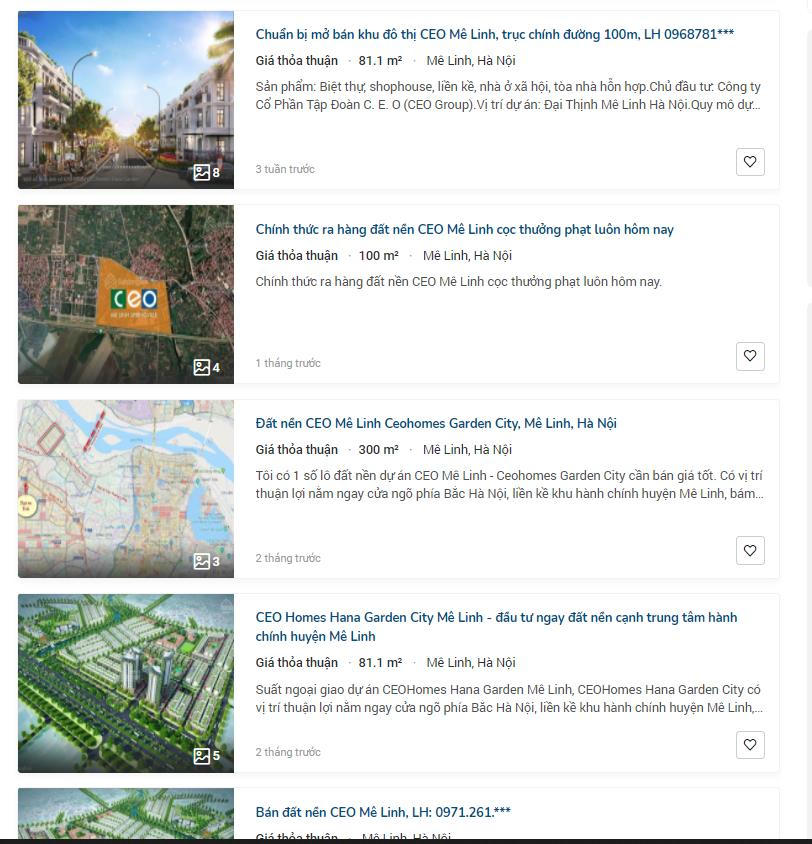Open "Đất nền CEO Mê Linh Ceohomes Garden City" listing
Screen dimensions: 812x844
tap(436, 423)
